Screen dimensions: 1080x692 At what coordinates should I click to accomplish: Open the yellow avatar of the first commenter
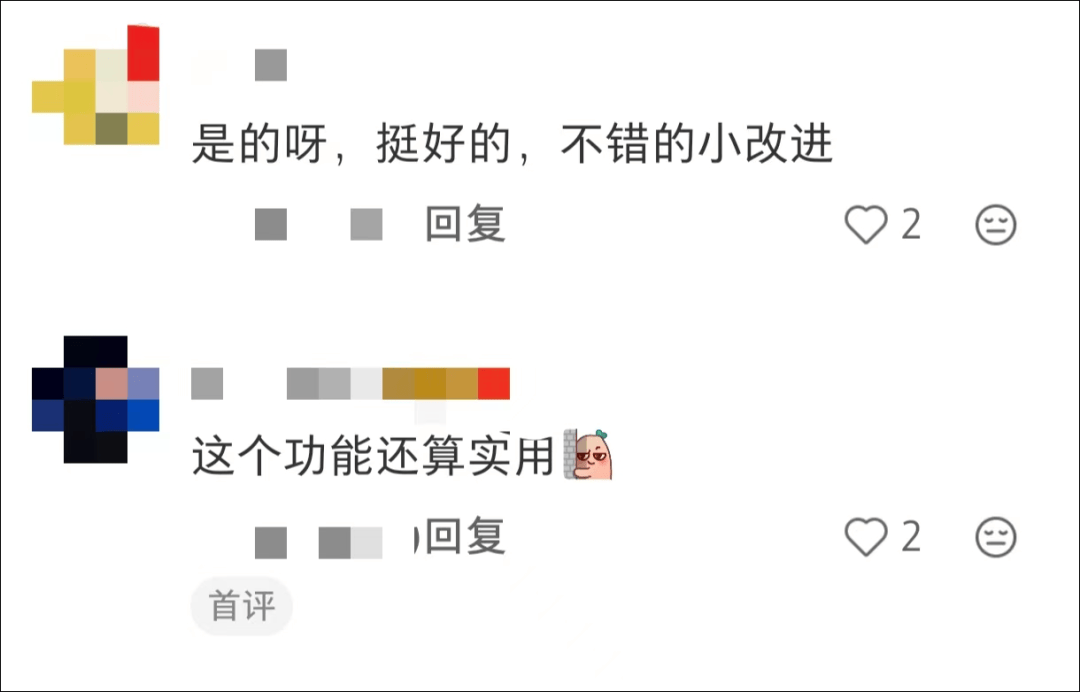tap(96, 85)
